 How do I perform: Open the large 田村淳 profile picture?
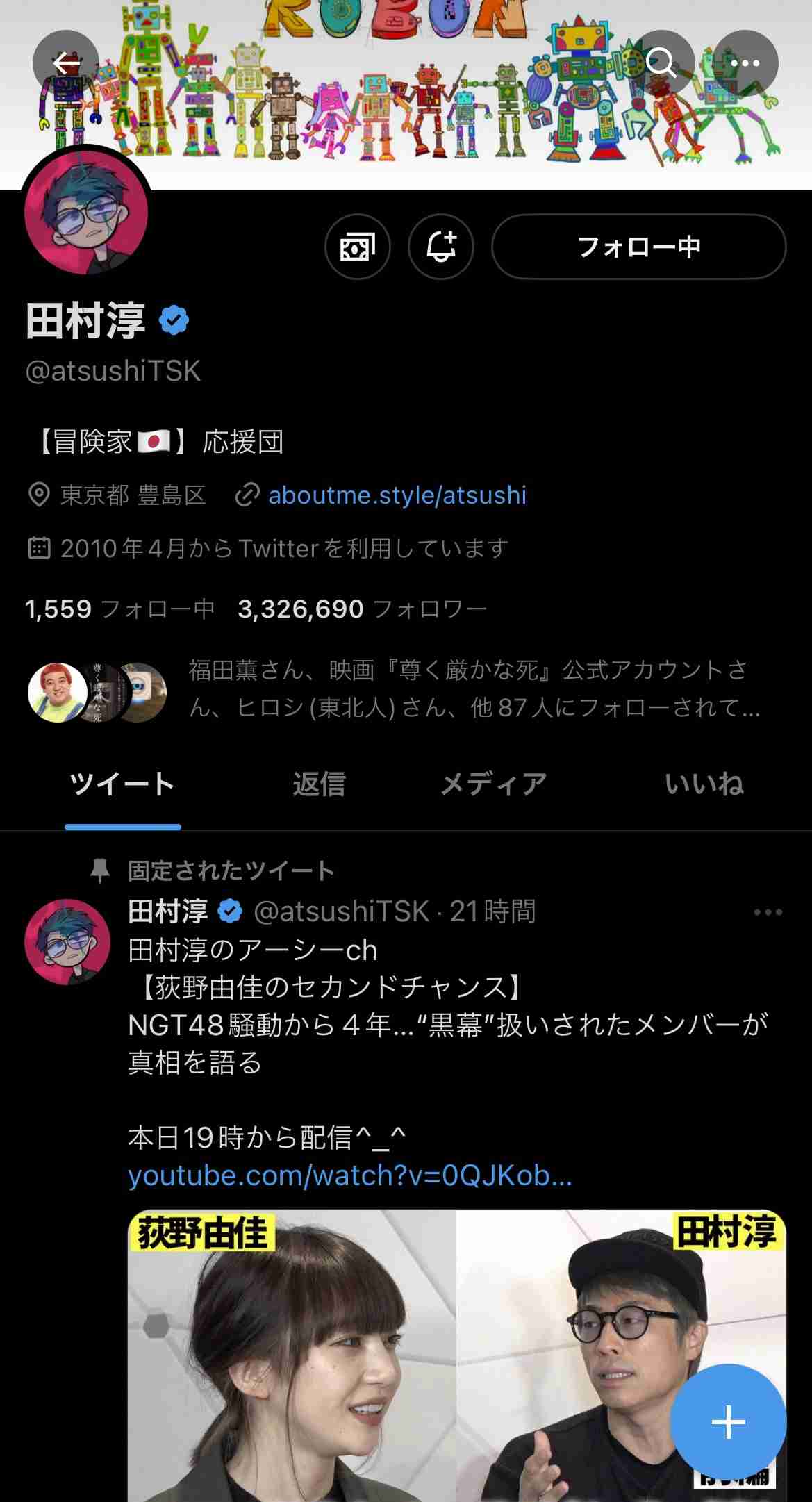[x=86, y=211]
